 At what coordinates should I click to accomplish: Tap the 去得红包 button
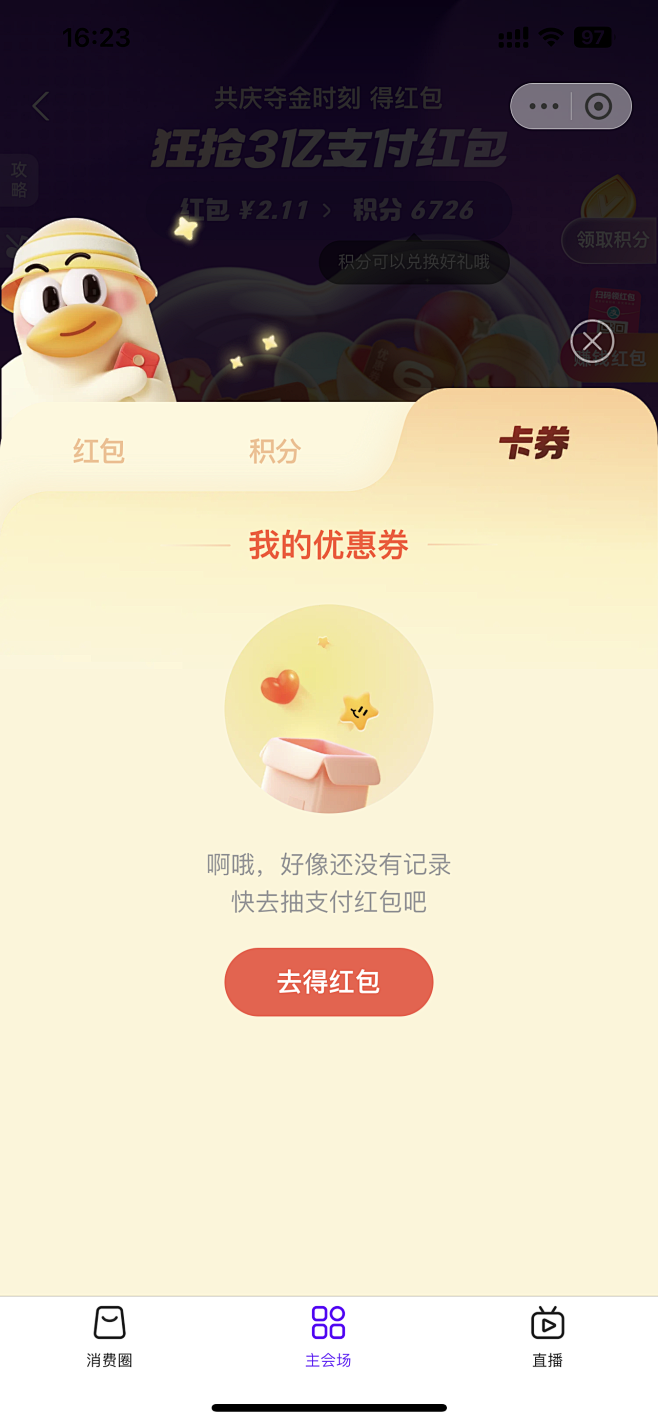pos(328,982)
